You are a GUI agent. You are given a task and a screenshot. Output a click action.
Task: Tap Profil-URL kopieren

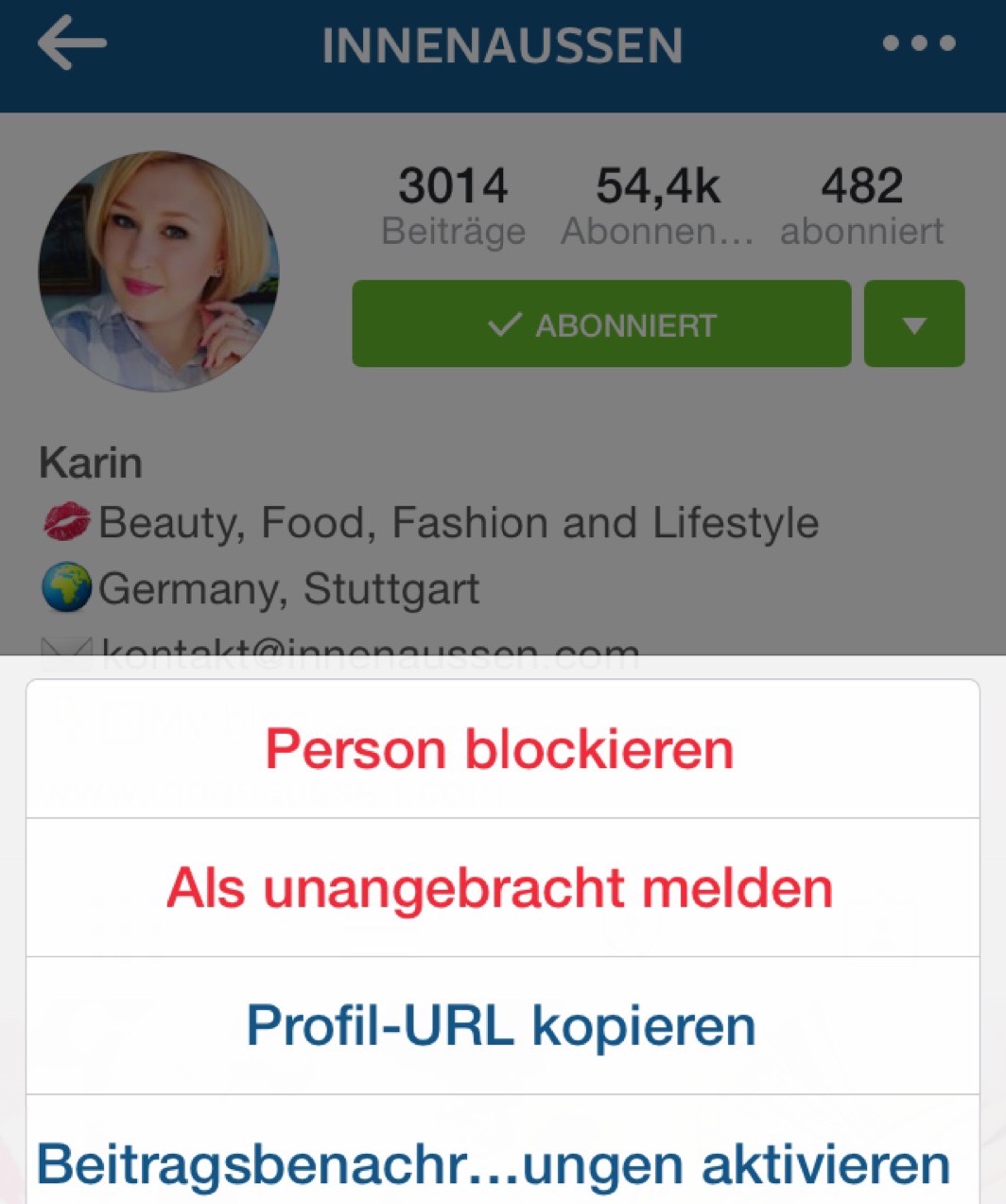[501, 1025]
